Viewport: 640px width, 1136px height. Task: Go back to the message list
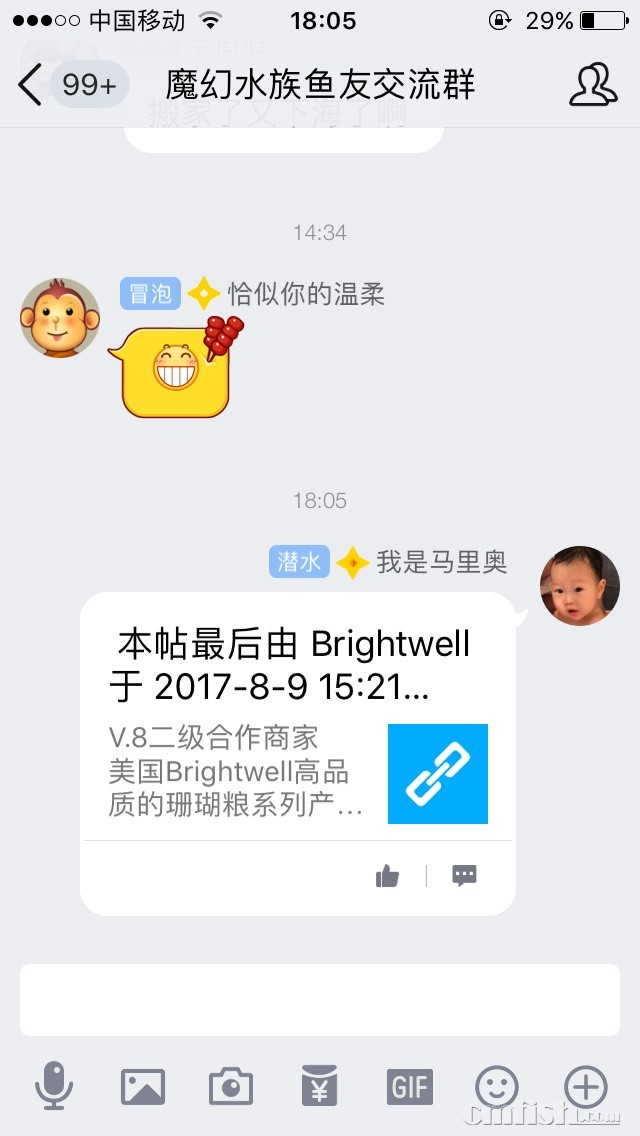tap(32, 85)
